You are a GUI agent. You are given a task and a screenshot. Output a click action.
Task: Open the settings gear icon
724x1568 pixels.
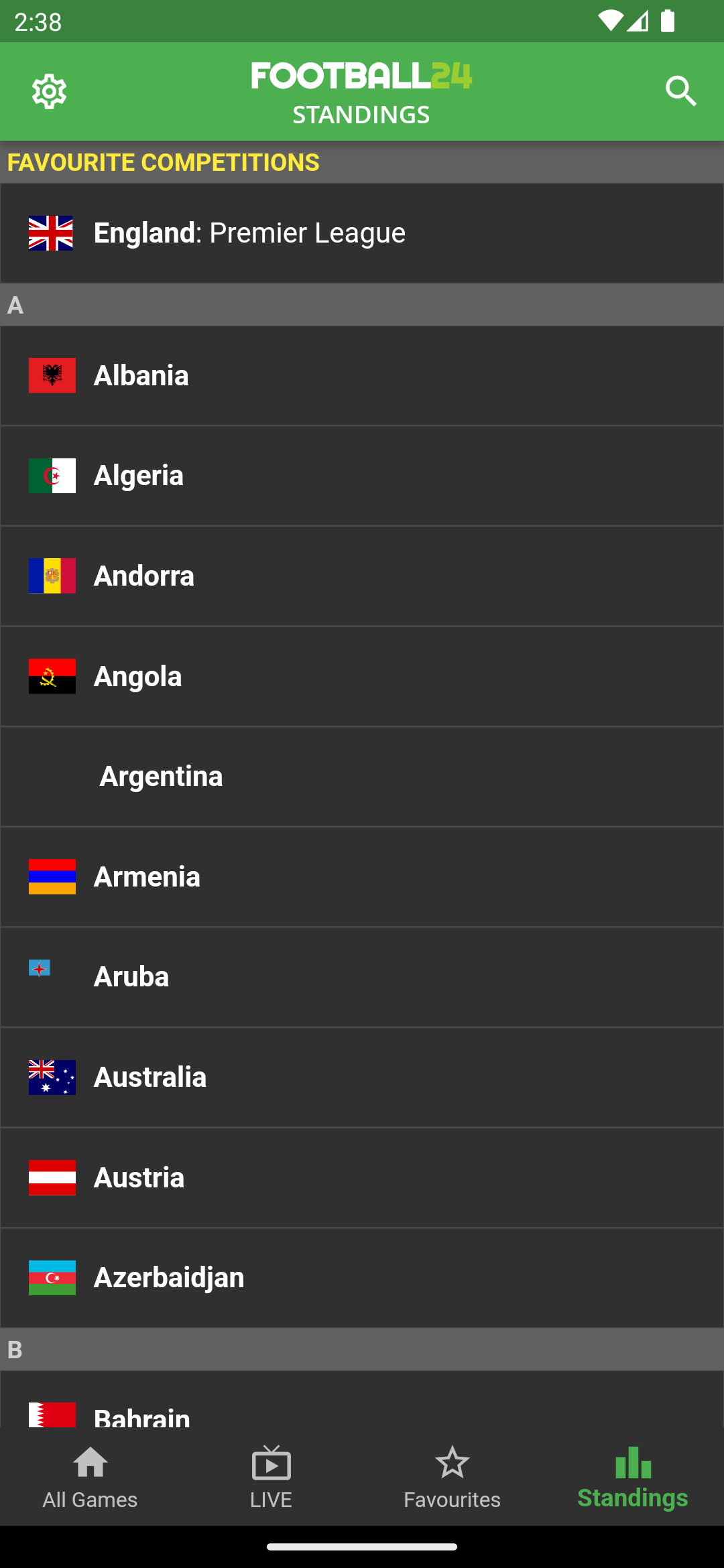(49, 92)
